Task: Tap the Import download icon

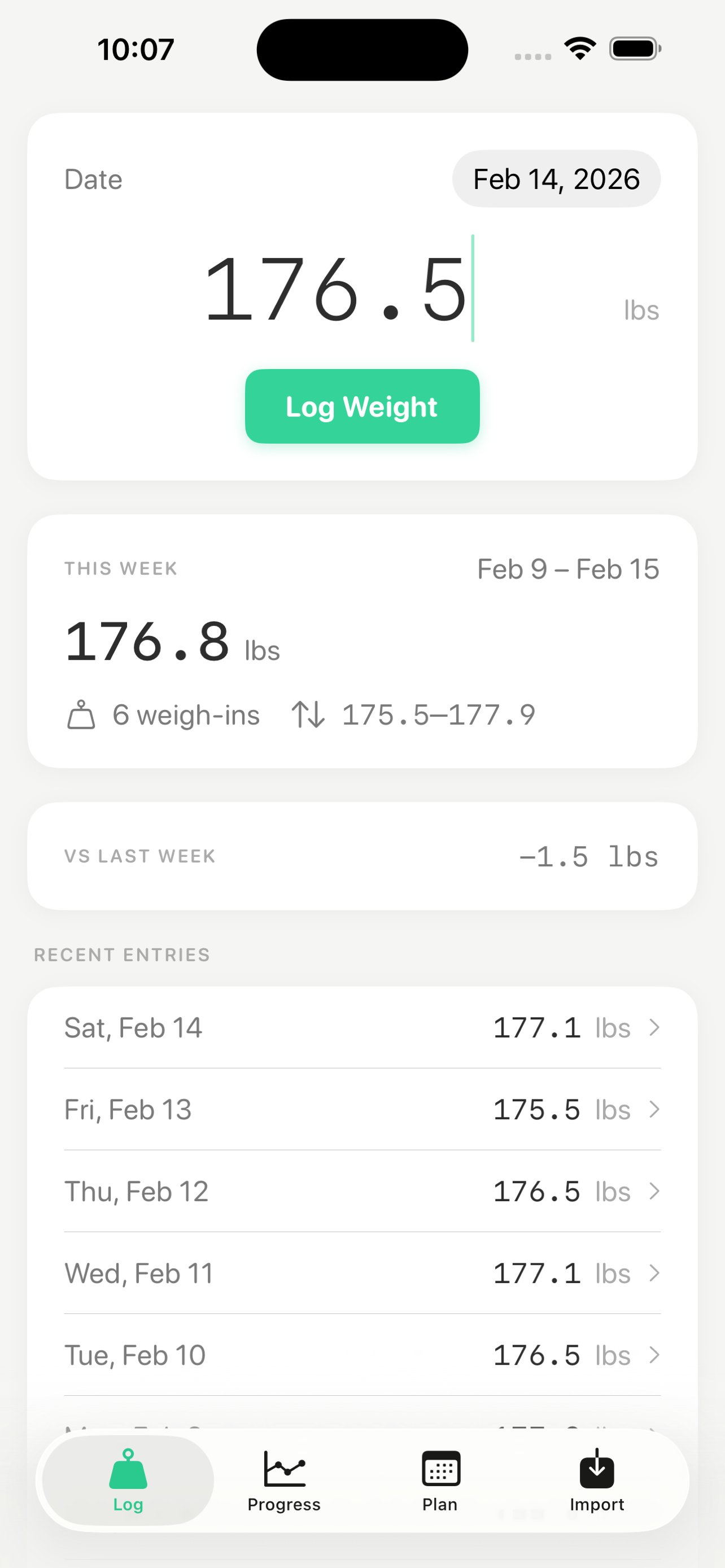Action: pos(596,1468)
